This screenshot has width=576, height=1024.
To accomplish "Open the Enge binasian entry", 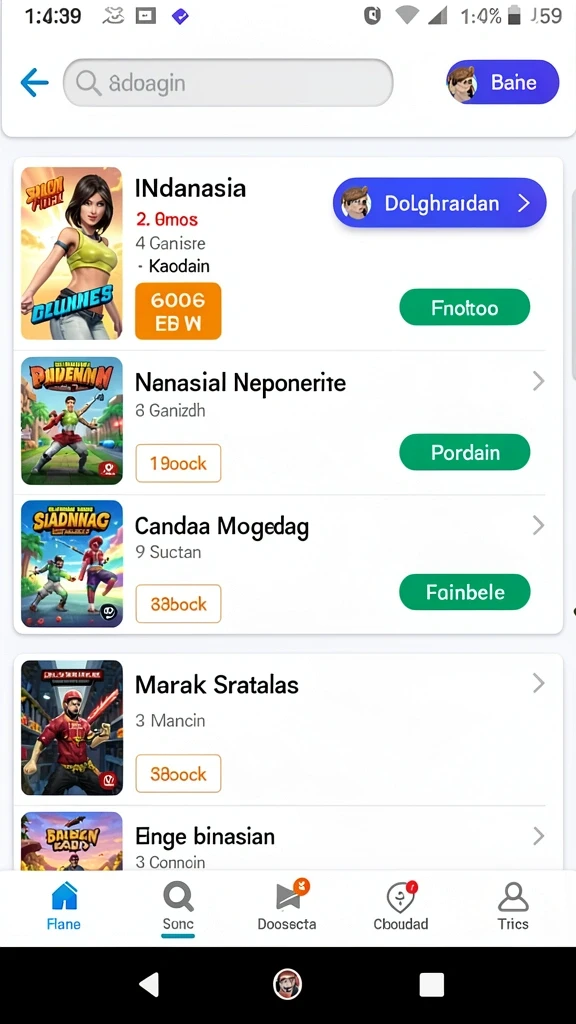I will point(288,839).
